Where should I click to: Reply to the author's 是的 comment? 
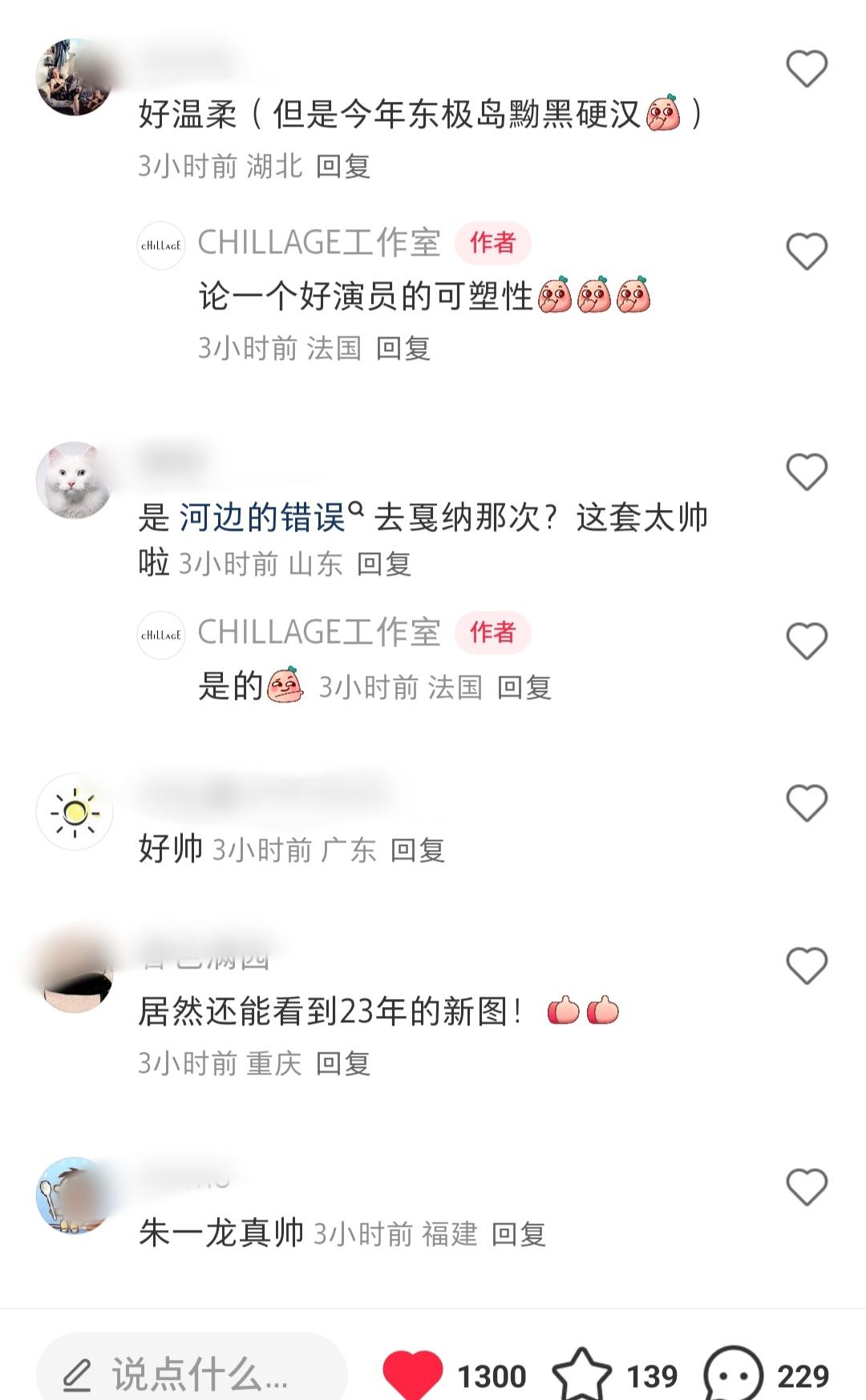(524, 687)
